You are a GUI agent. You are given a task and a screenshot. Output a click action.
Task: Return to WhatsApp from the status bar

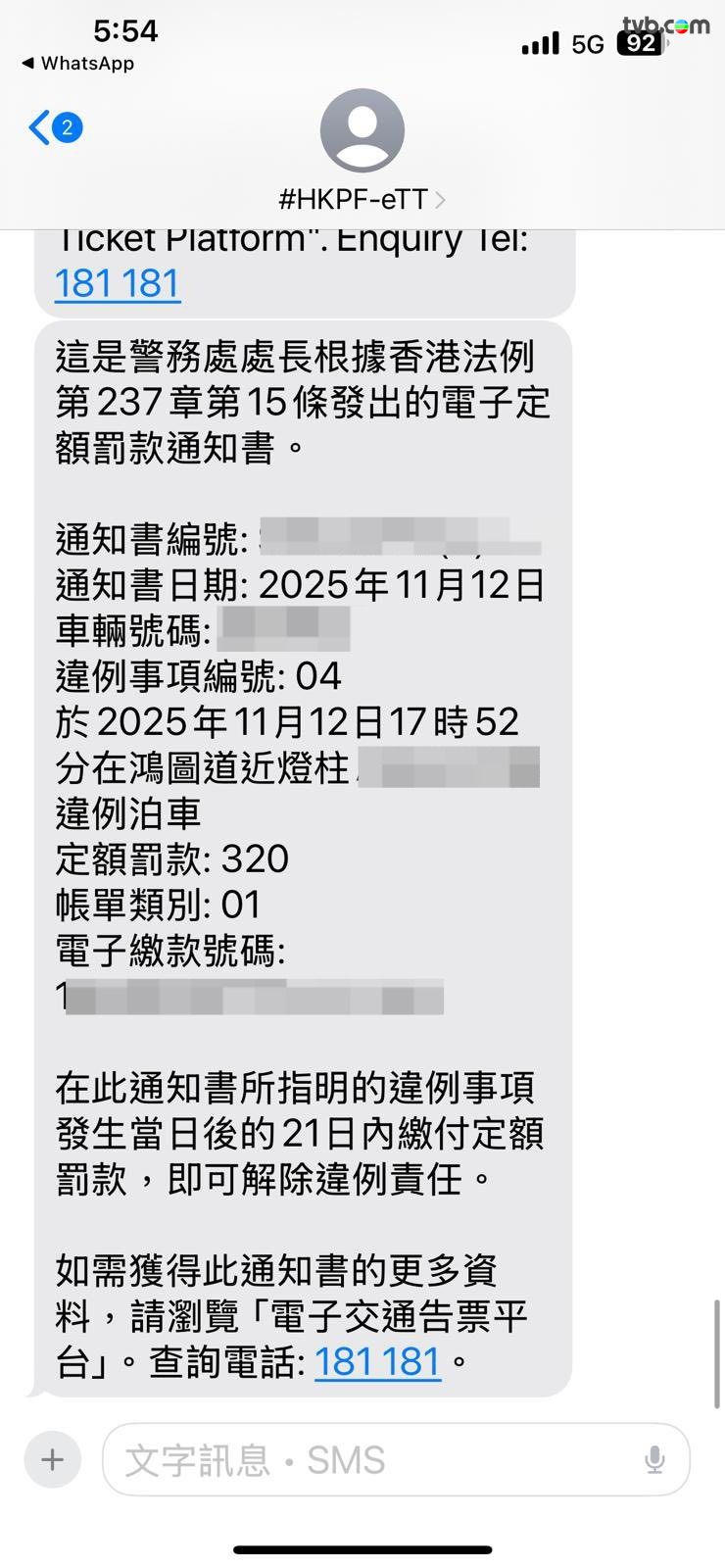[77, 64]
